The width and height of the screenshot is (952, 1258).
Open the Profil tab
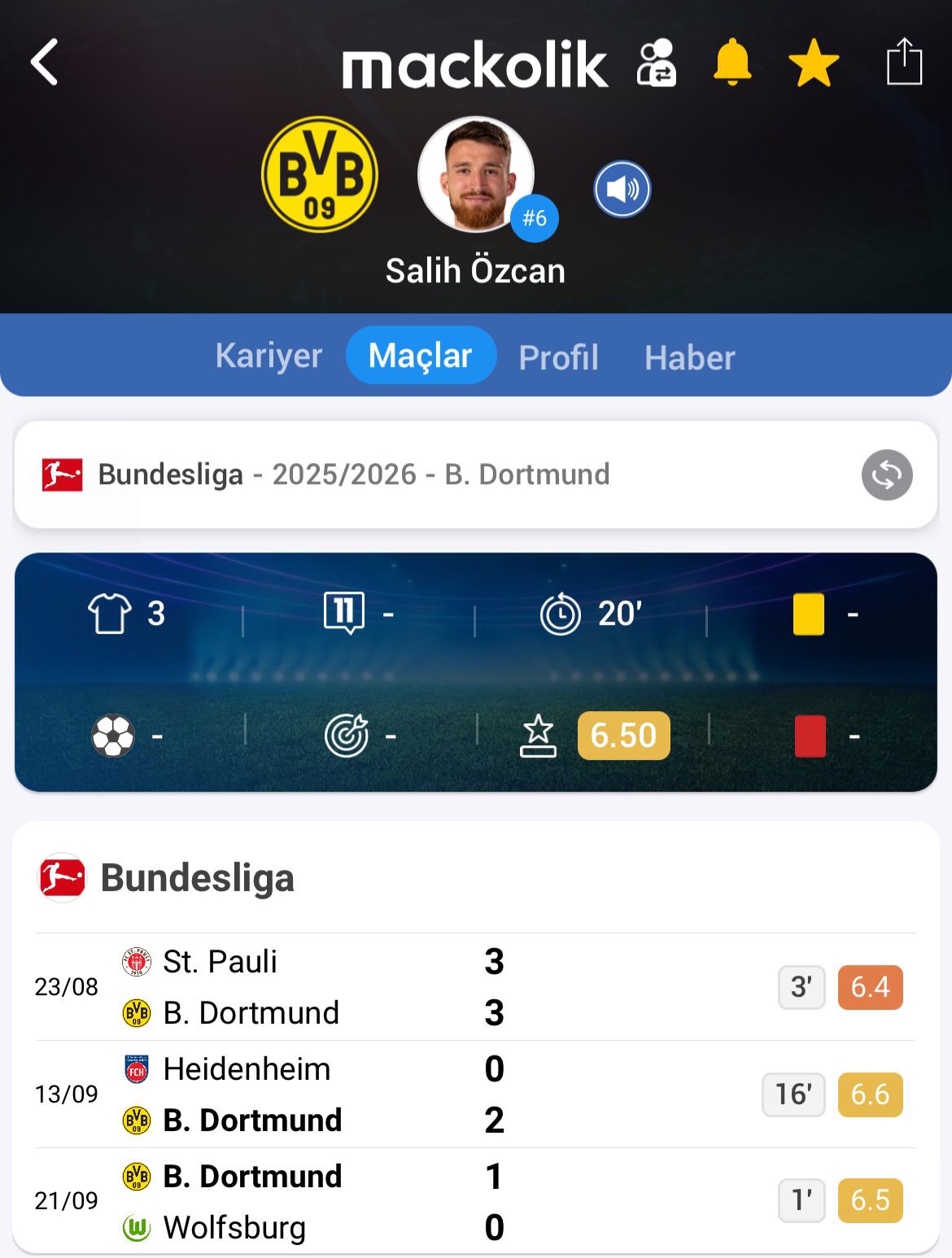(x=559, y=357)
